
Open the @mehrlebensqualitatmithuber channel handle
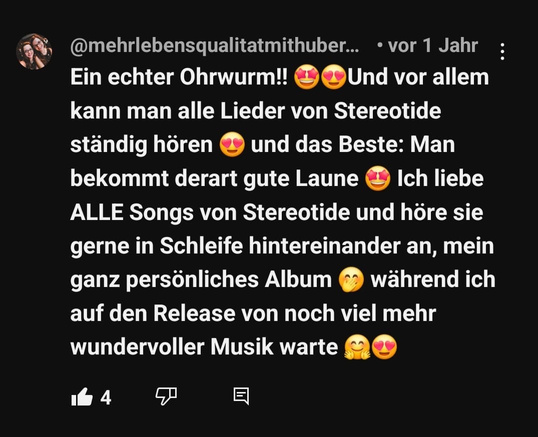coord(215,46)
